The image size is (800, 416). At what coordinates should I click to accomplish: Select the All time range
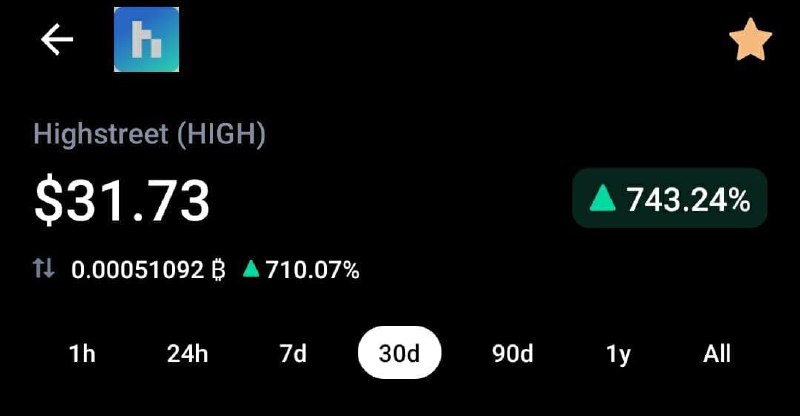pyautogui.click(x=717, y=354)
